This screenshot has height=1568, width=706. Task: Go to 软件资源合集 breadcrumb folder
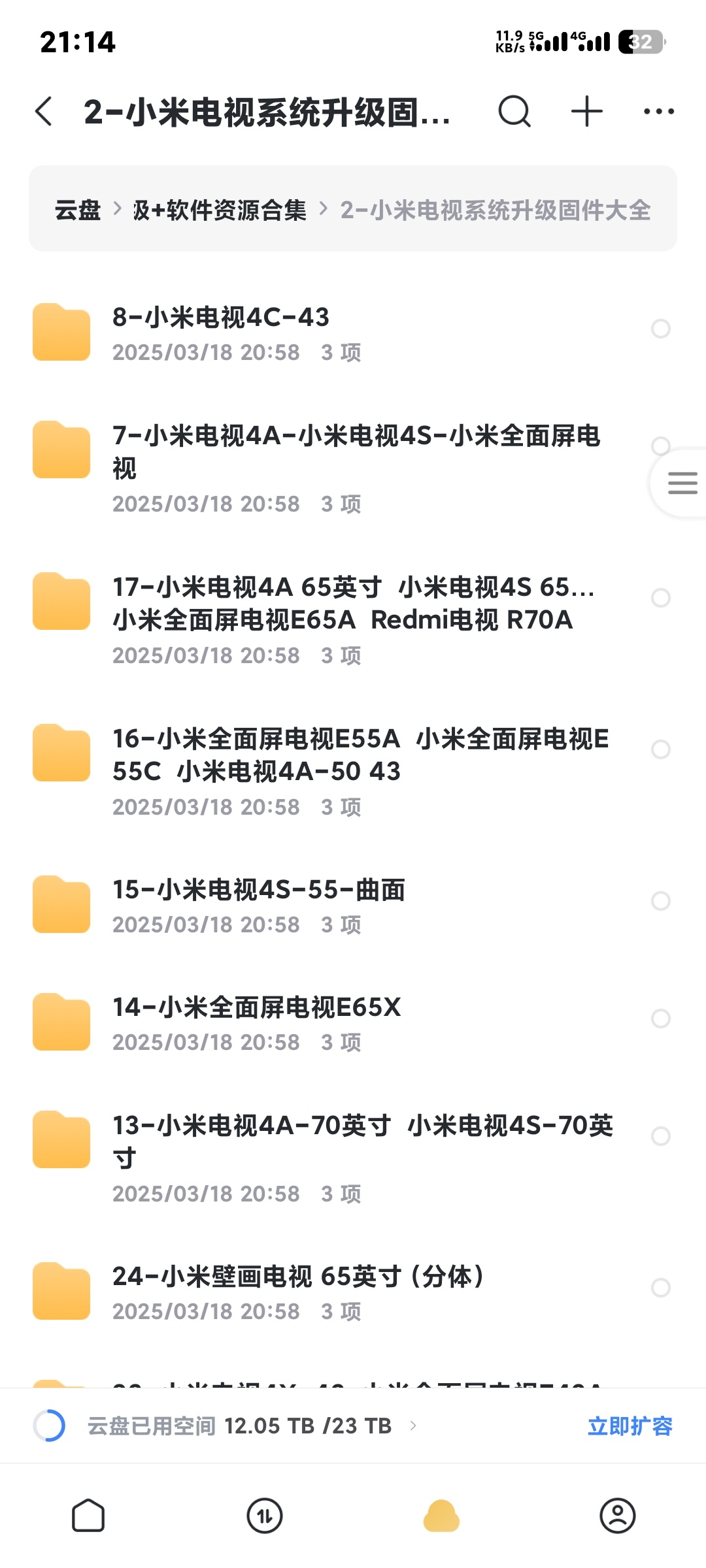coord(220,210)
